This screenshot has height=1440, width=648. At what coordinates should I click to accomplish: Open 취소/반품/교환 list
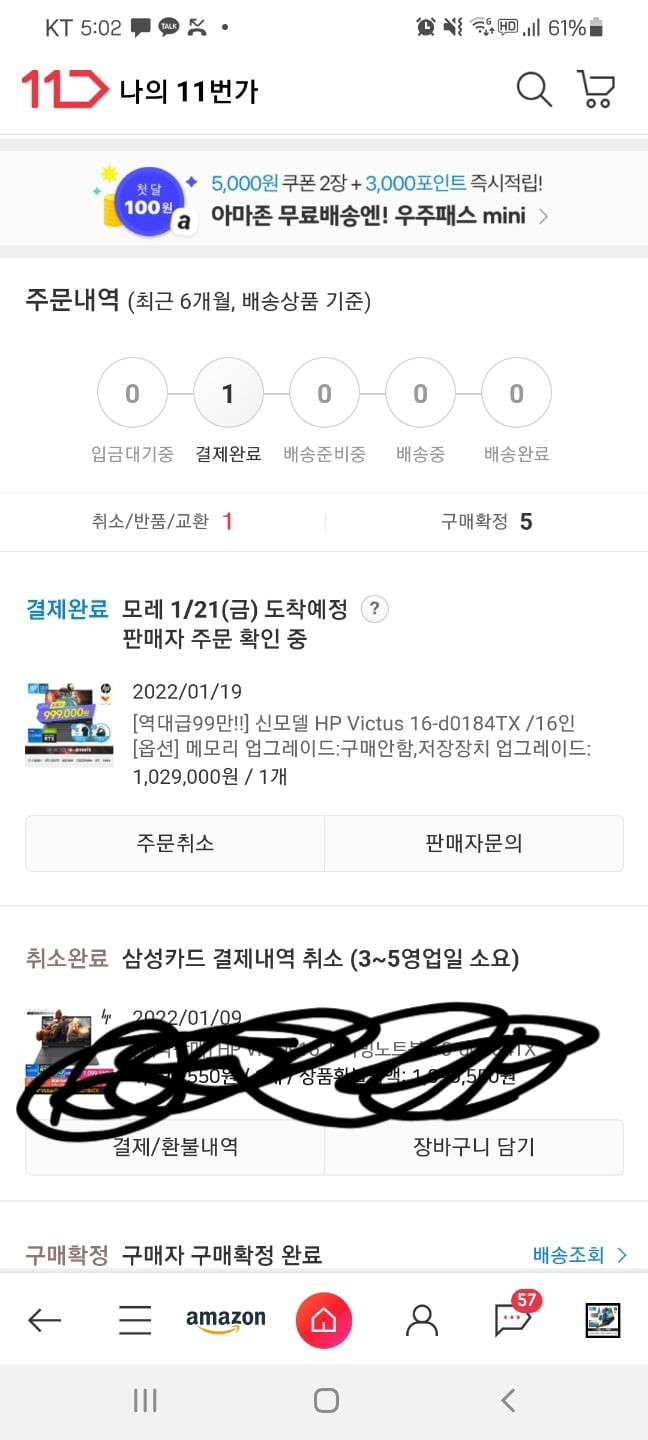pyautogui.click(x=162, y=521)
